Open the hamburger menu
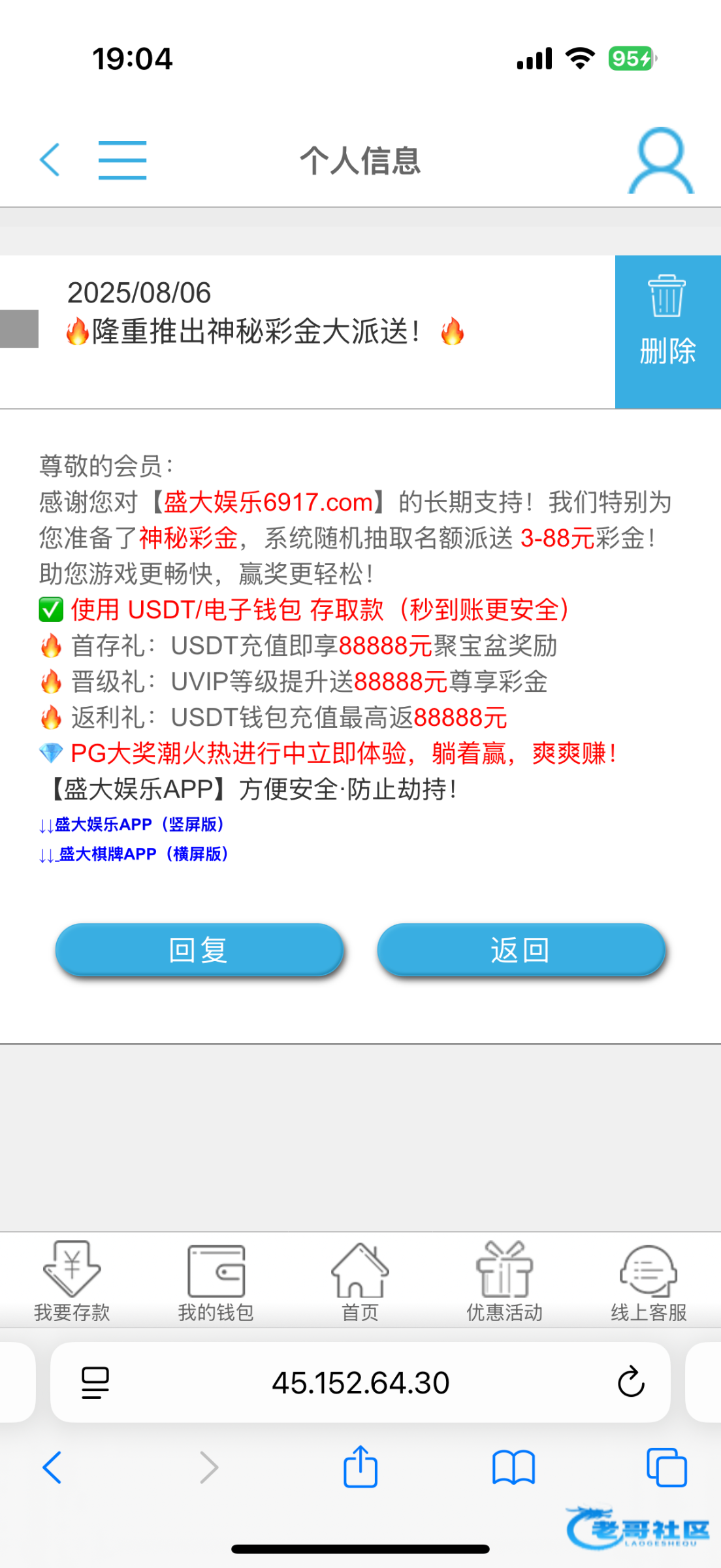 click(x=122, y=160)
